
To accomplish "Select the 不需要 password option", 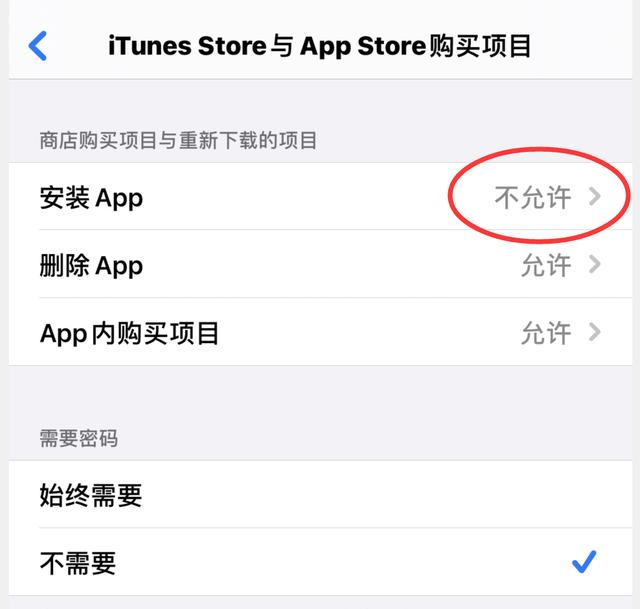I will coord(320,562).
